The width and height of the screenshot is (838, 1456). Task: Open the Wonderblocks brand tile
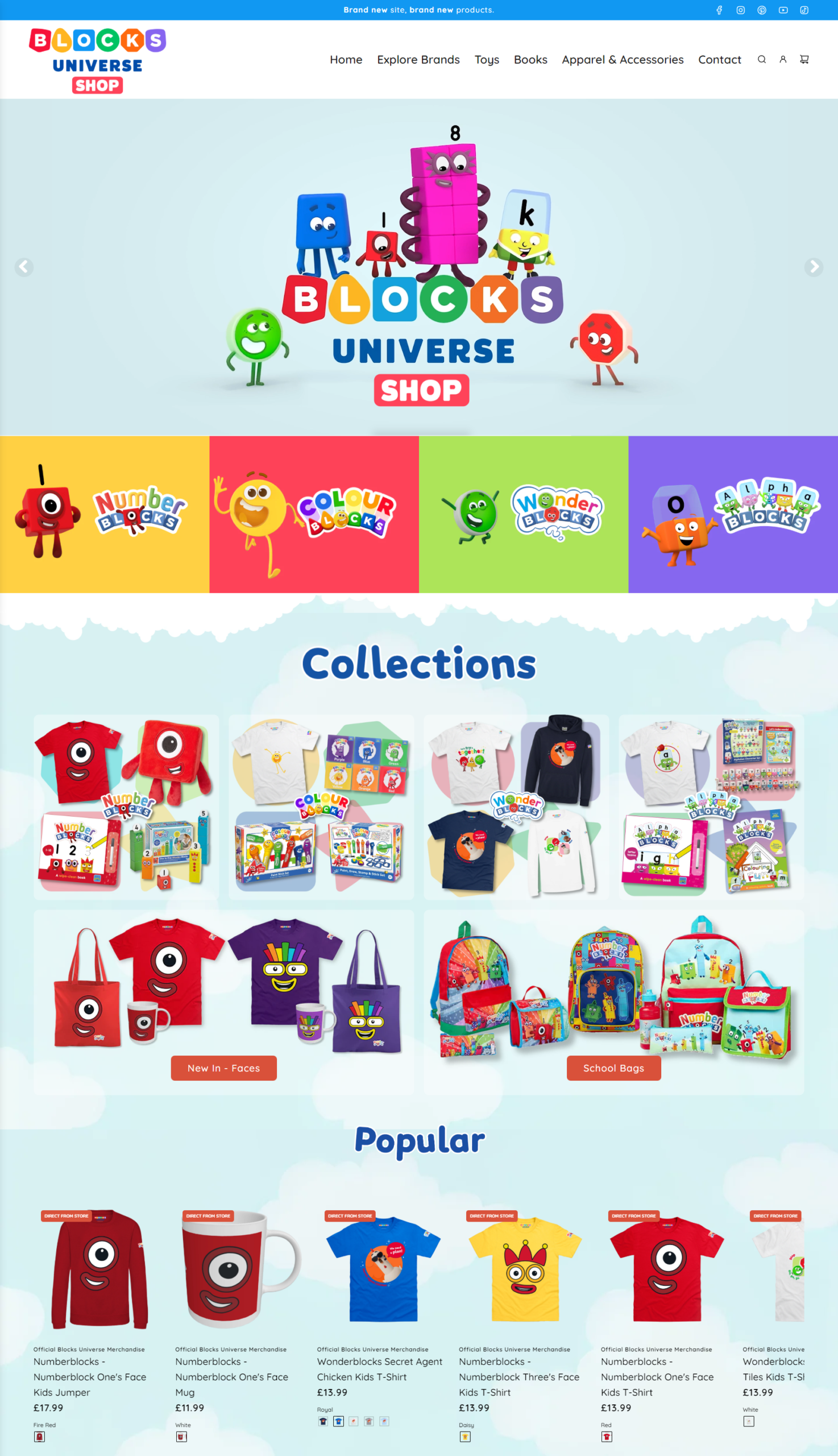coord(523,514)
